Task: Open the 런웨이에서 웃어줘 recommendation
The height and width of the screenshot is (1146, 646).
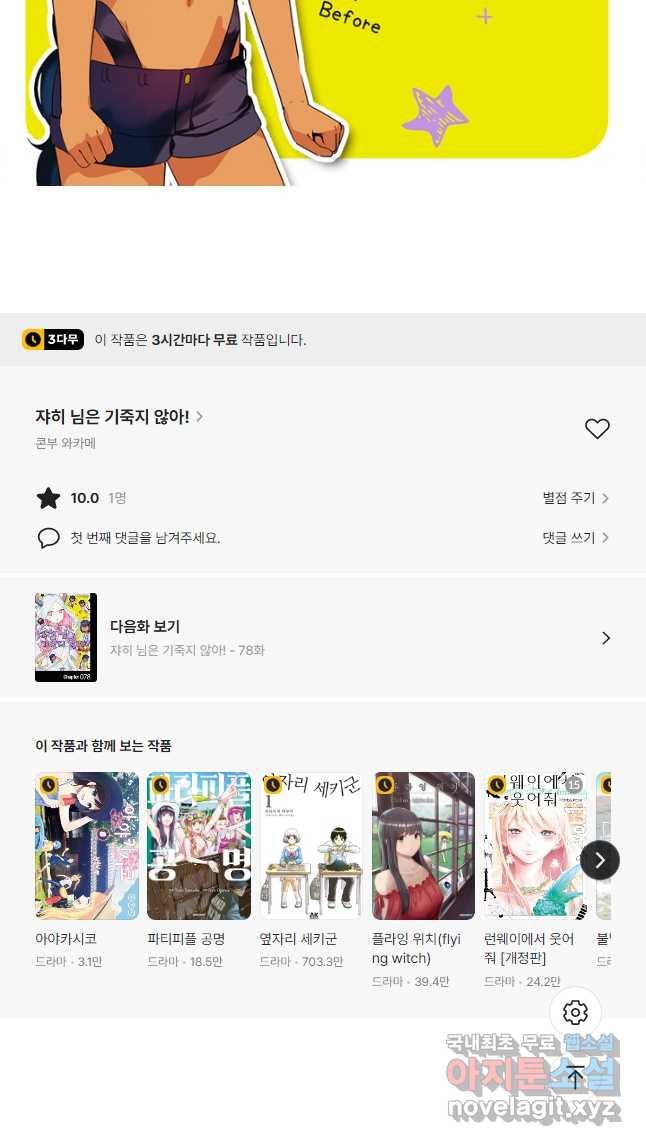Action: (x=535, y=846)
